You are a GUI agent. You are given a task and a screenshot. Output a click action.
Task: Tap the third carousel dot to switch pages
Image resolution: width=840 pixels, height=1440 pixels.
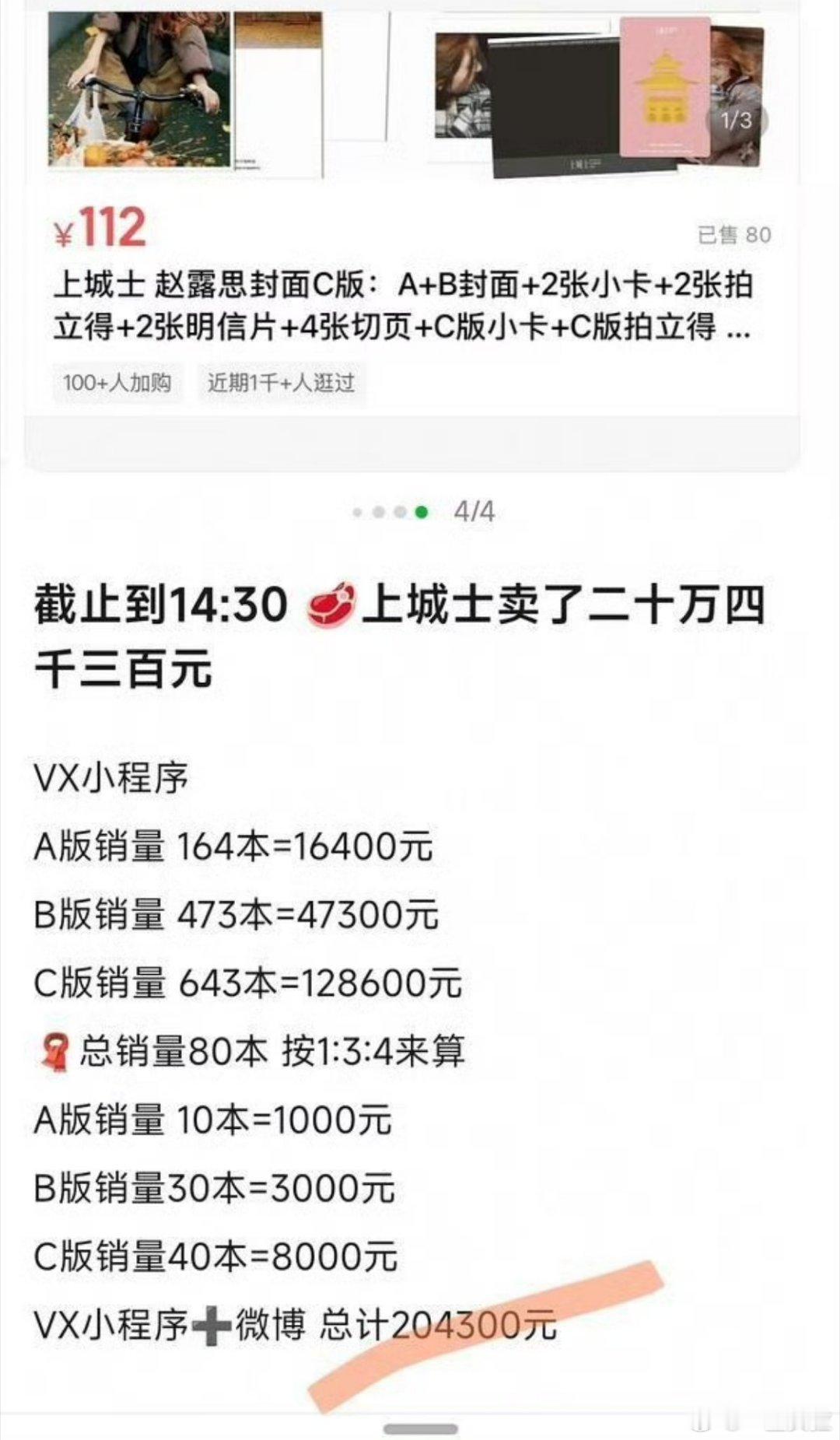click(400, 513)
